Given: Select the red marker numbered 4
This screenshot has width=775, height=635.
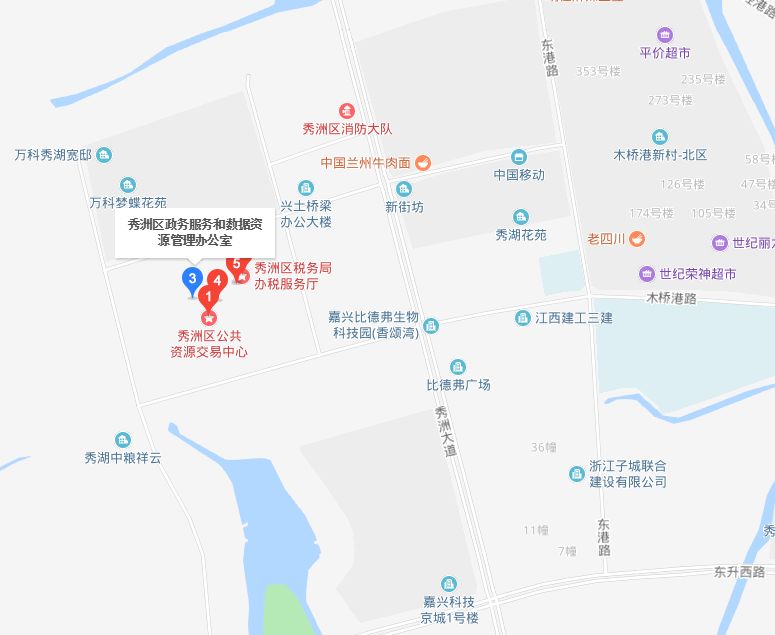Looking at the screenshot, I should tap(216, 281).
